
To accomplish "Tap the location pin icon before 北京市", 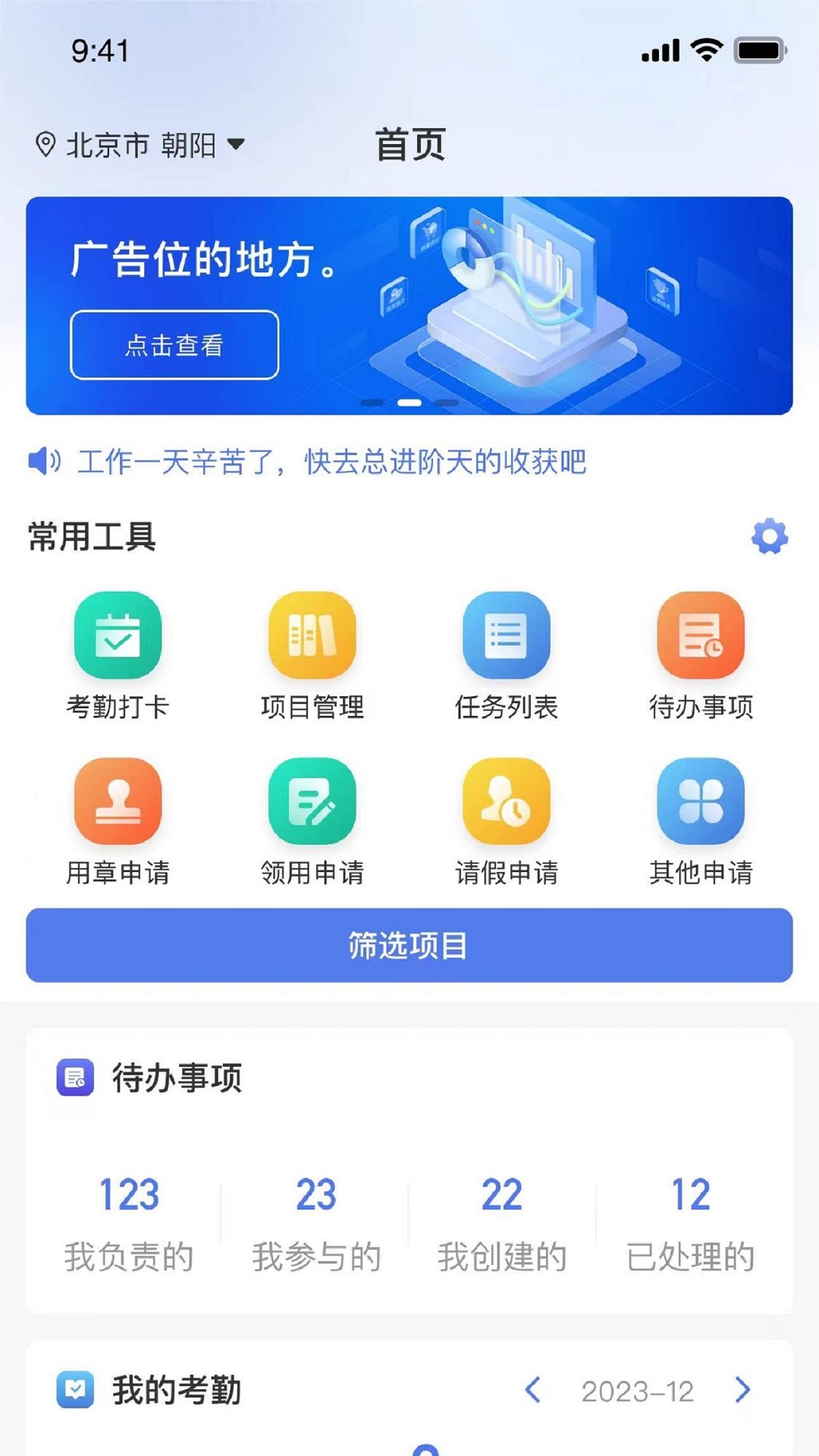I will [x=47, y=144].
